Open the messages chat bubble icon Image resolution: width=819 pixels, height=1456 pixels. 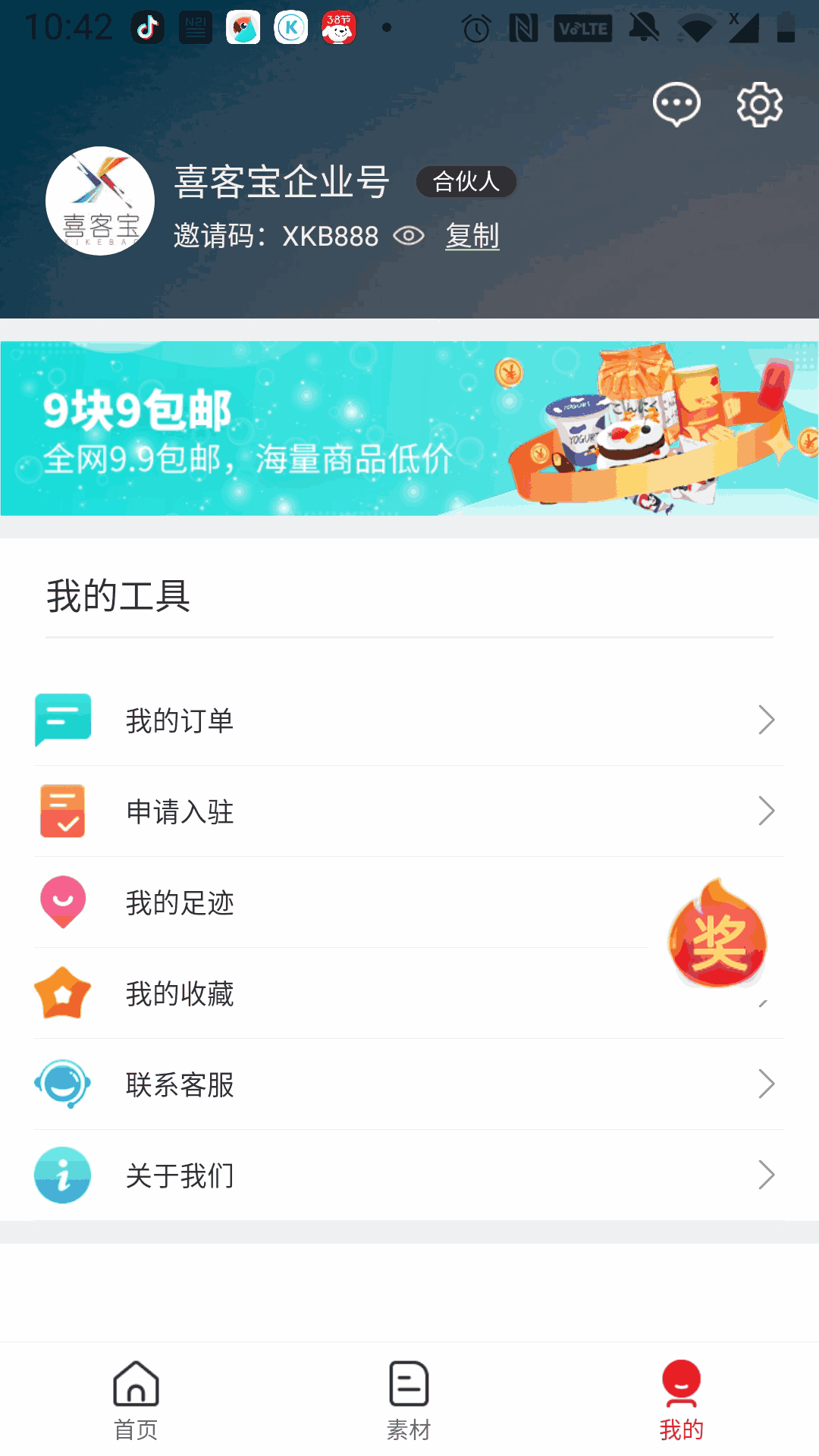(x=676, y=104)
